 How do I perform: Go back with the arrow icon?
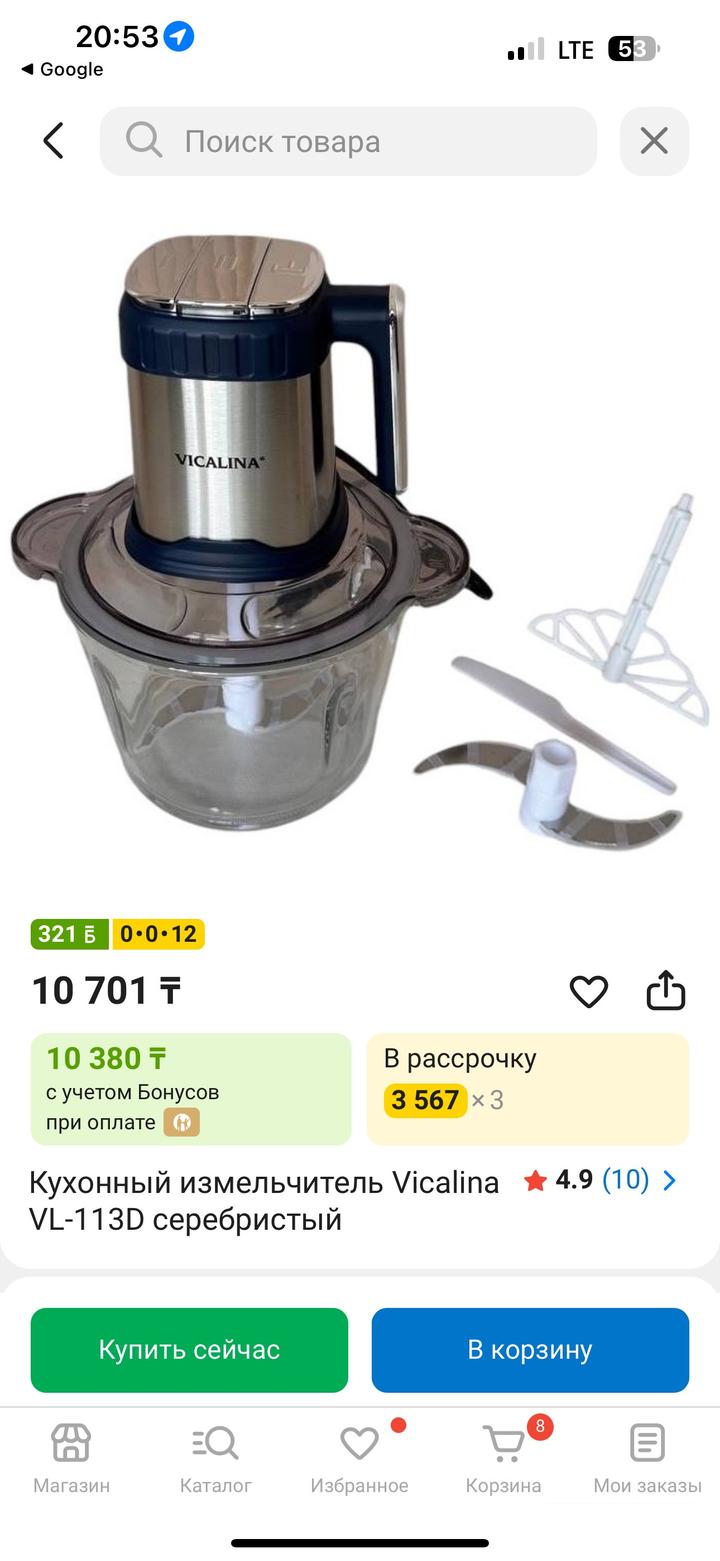pos(54,141)
